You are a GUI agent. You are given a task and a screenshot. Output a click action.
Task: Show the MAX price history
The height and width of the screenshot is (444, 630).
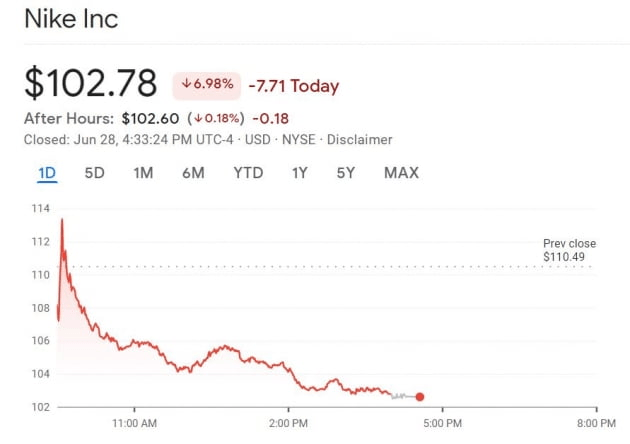tap(401, 173)
